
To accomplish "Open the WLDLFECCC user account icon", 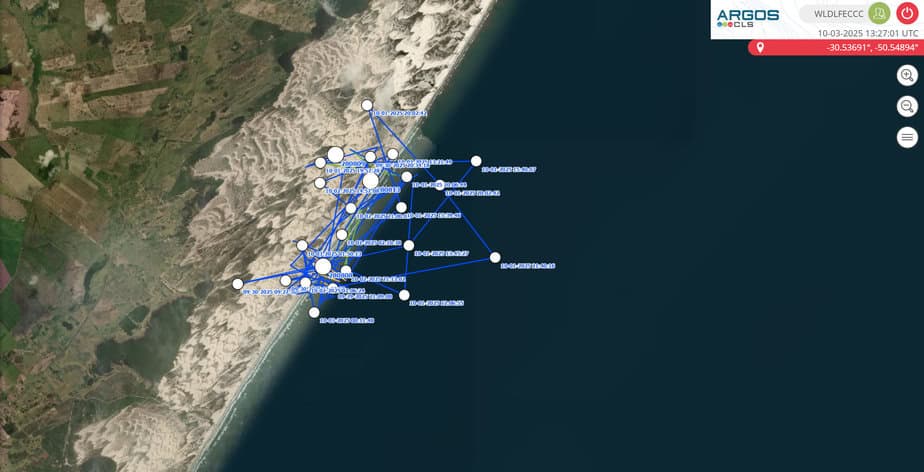I will click(879, 14).
